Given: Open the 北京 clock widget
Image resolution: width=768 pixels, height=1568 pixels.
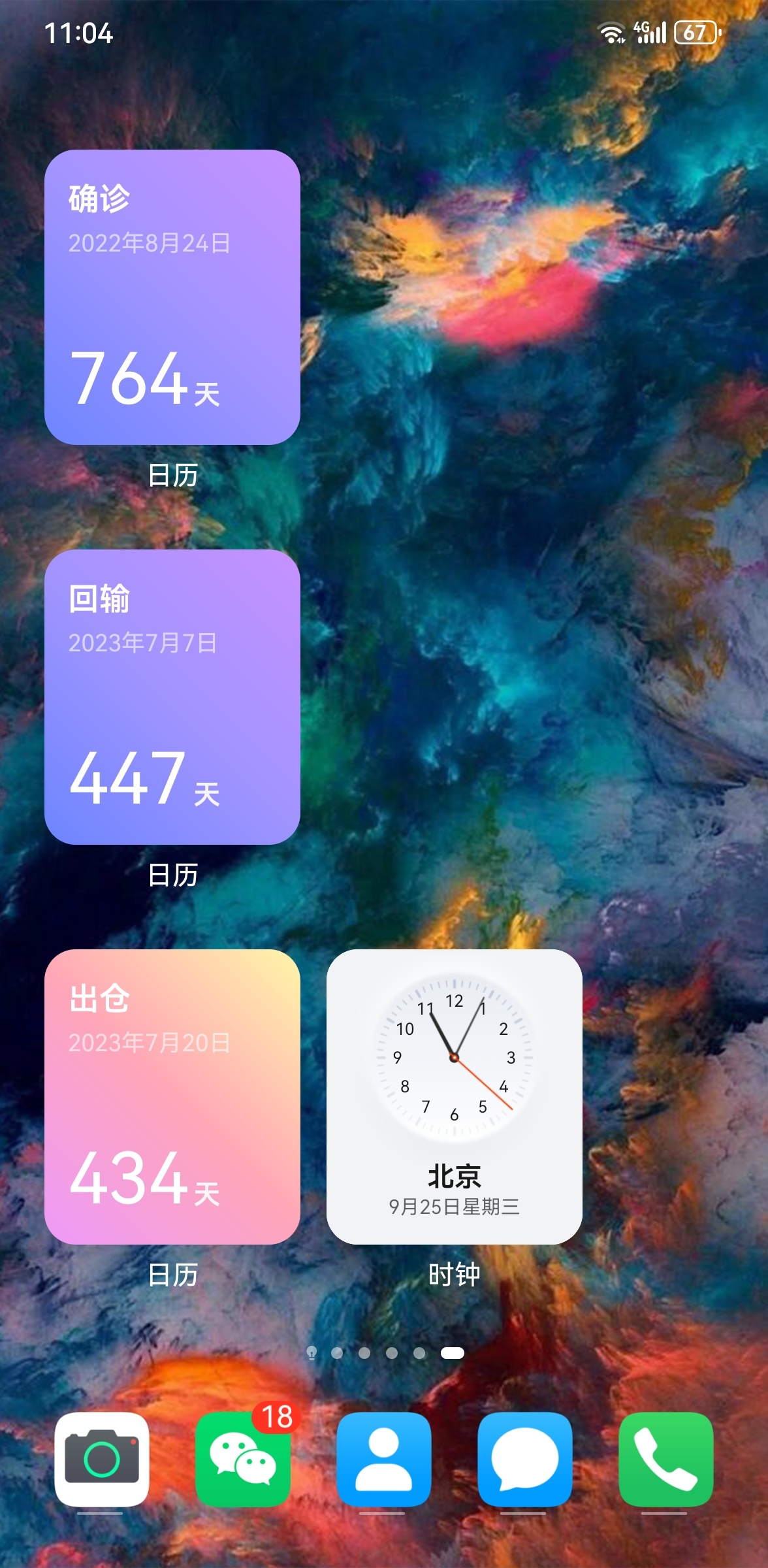Looking at the screenshot, I should pos(454,1097).
